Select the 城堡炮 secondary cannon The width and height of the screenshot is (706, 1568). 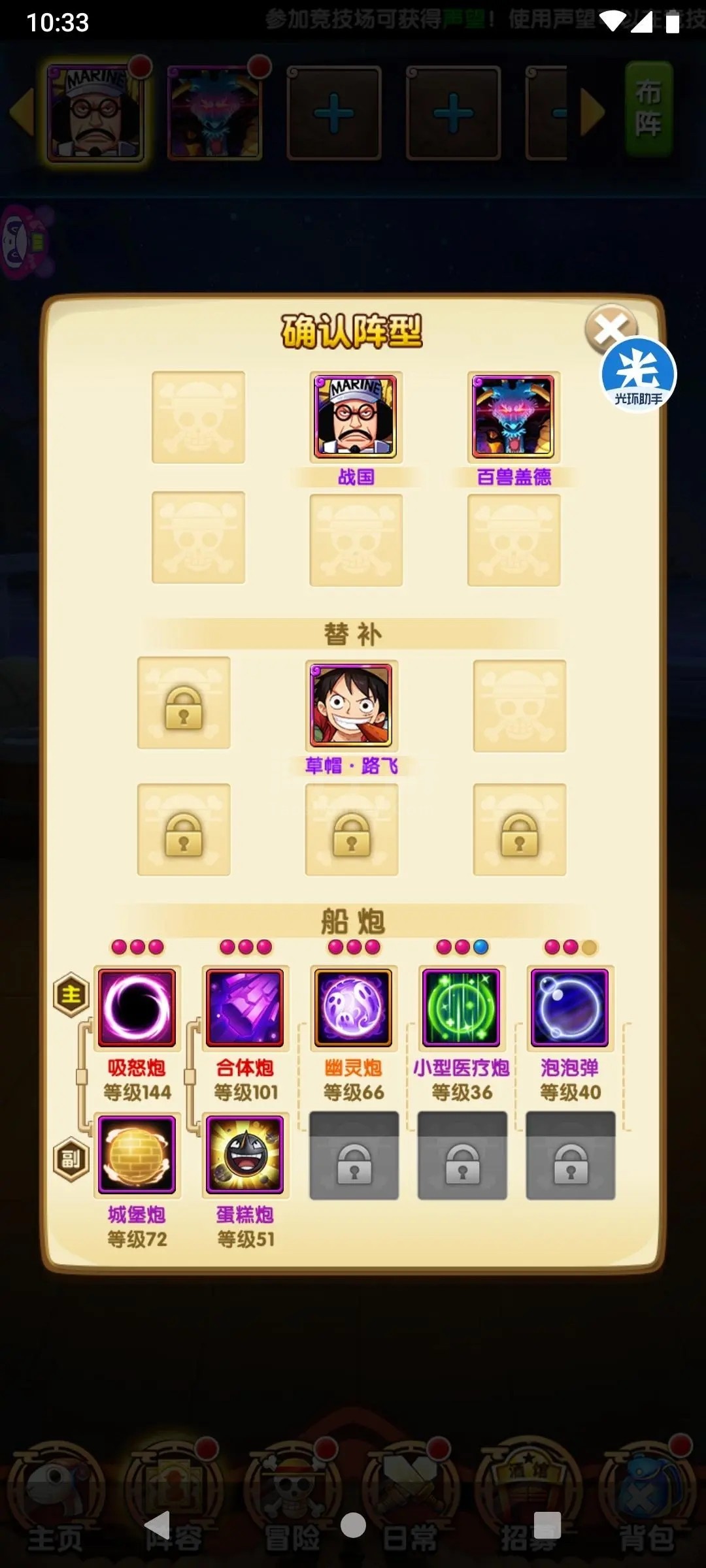pos(137,1154)
